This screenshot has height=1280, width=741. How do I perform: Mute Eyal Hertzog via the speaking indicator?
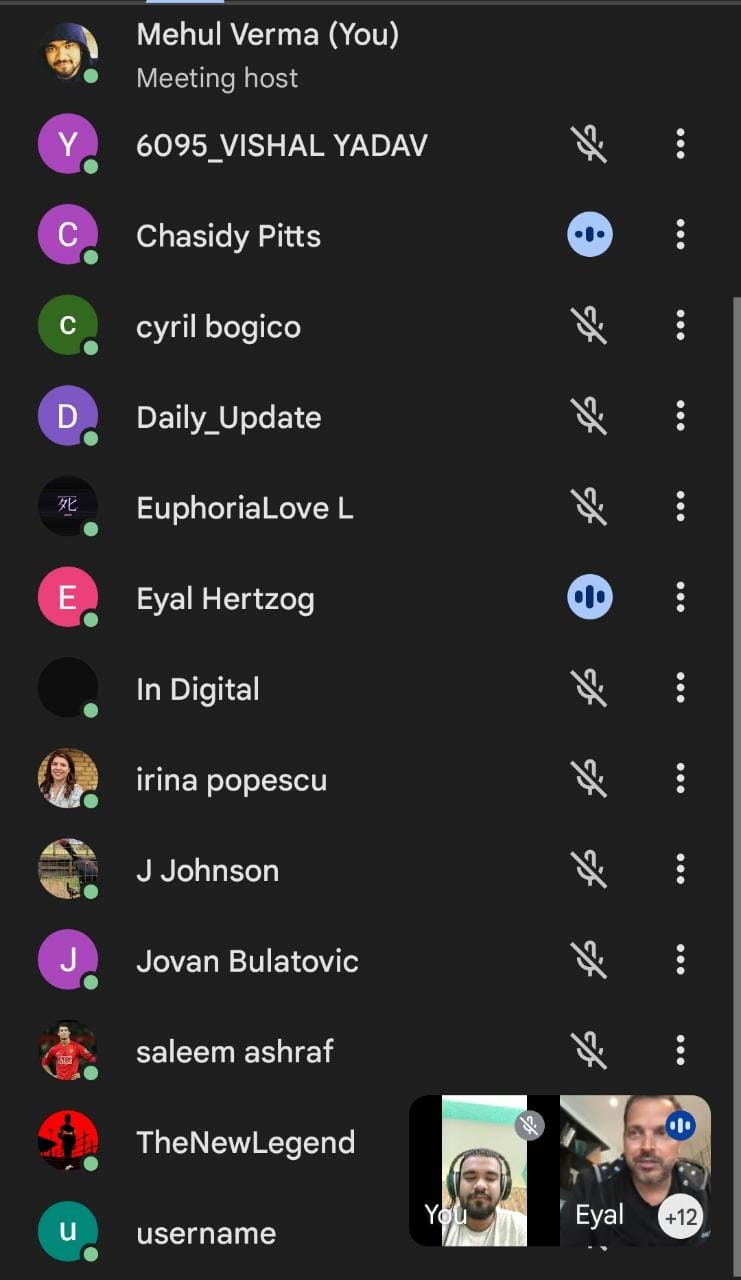point(590,598)
